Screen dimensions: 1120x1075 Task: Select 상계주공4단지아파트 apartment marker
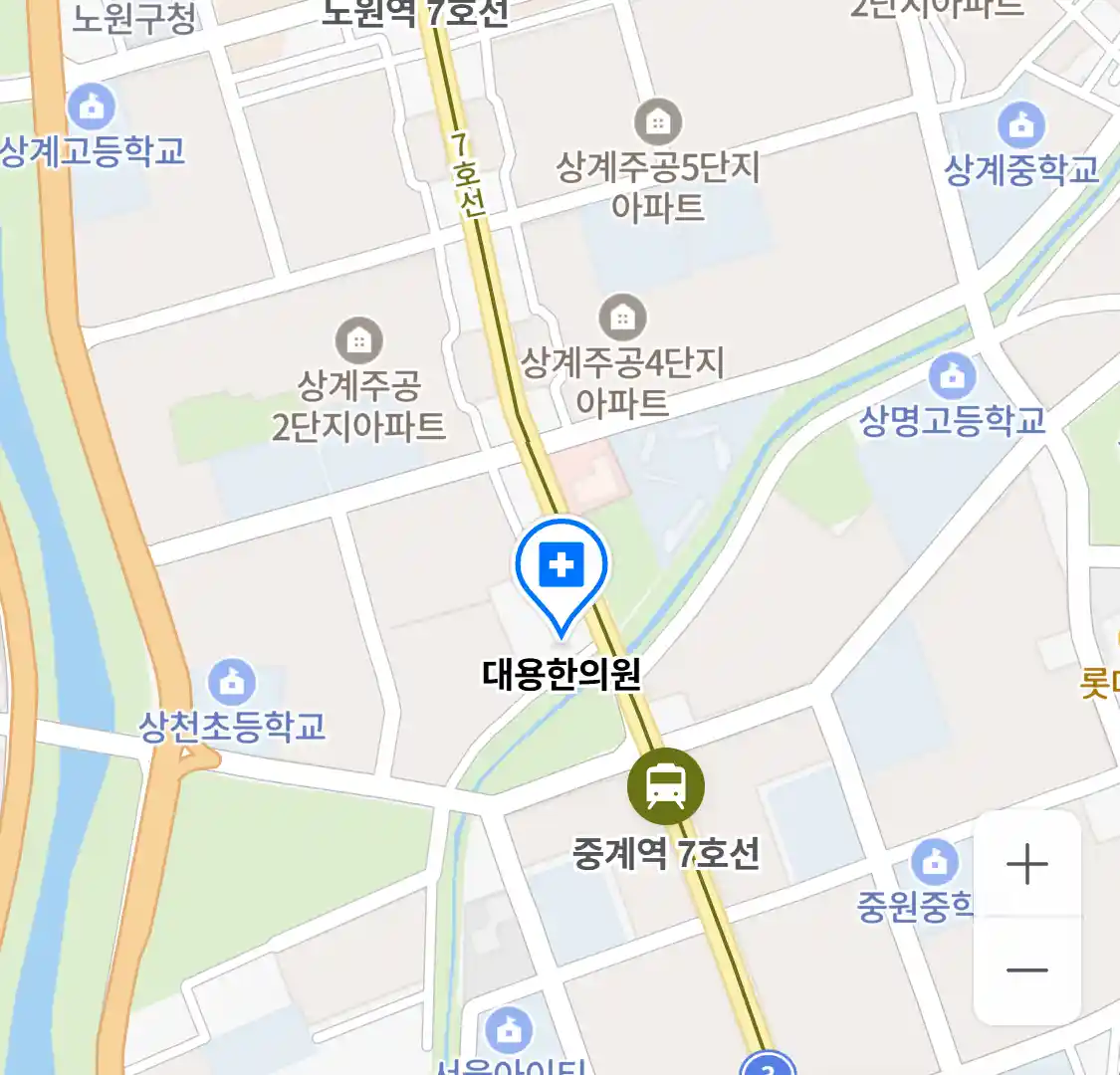click(x=622, y=319)
